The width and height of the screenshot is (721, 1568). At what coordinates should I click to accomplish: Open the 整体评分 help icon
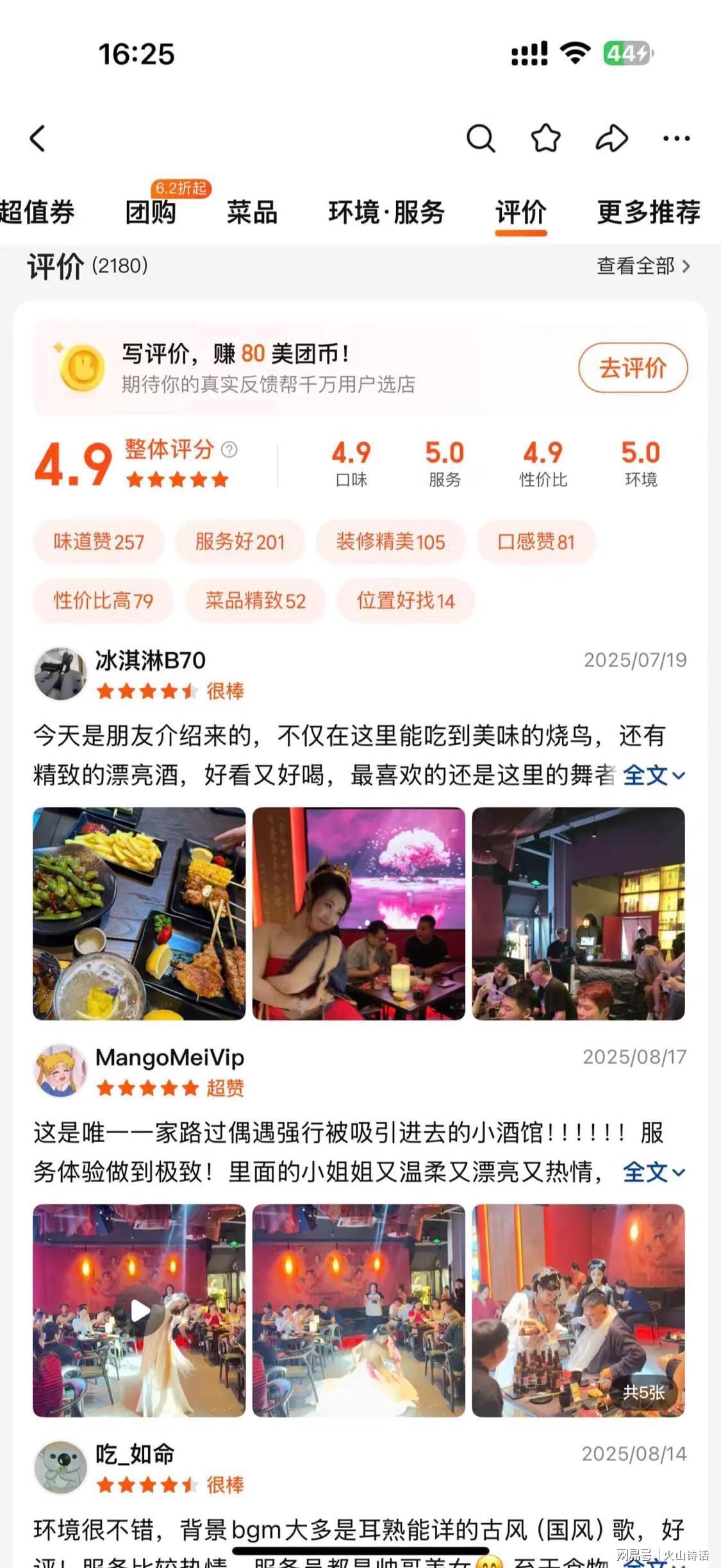[x=229, y=450]
